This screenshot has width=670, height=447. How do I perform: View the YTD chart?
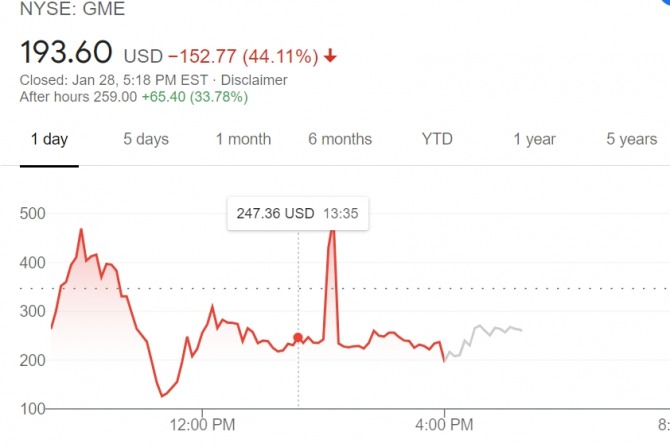point(437,139)
